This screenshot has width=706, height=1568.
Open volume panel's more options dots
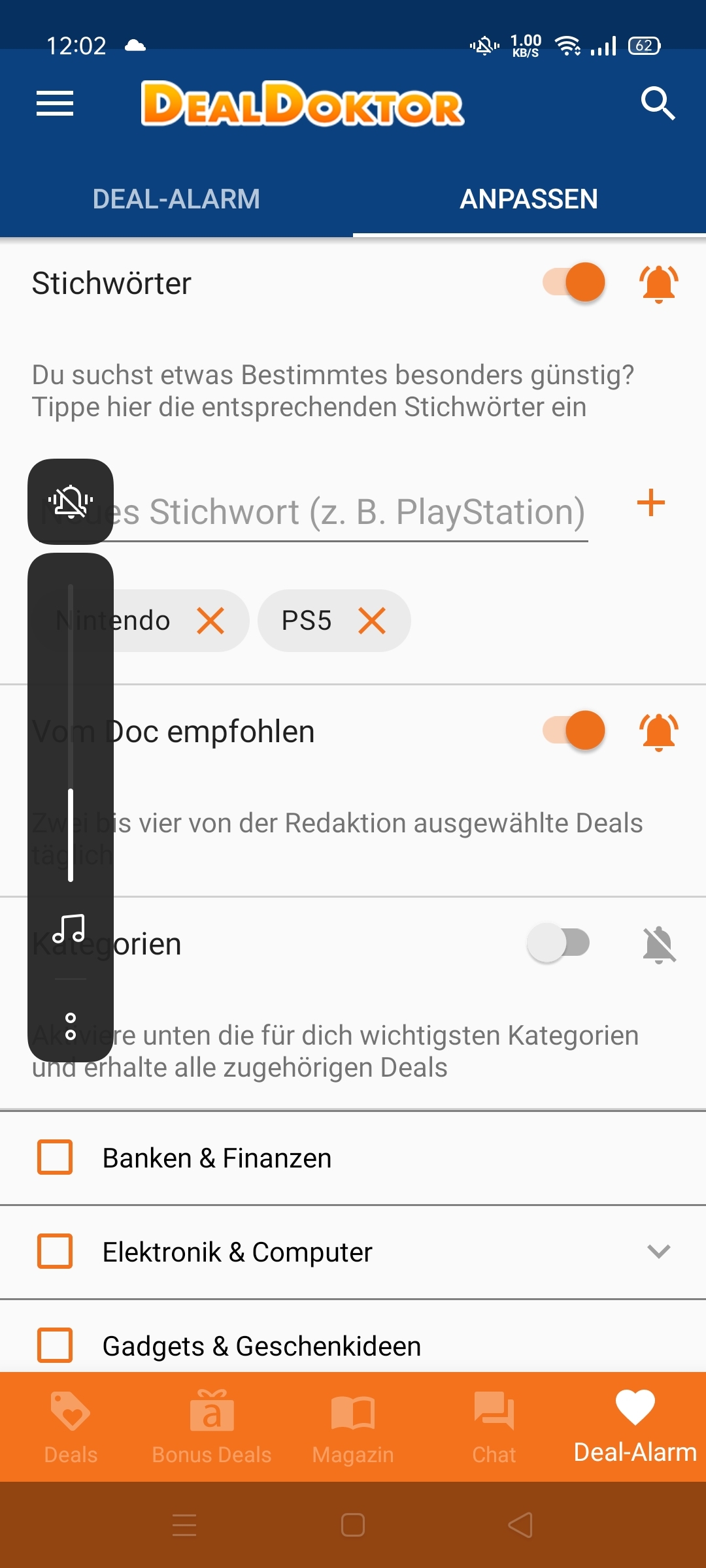click(x=71, y=1026)
